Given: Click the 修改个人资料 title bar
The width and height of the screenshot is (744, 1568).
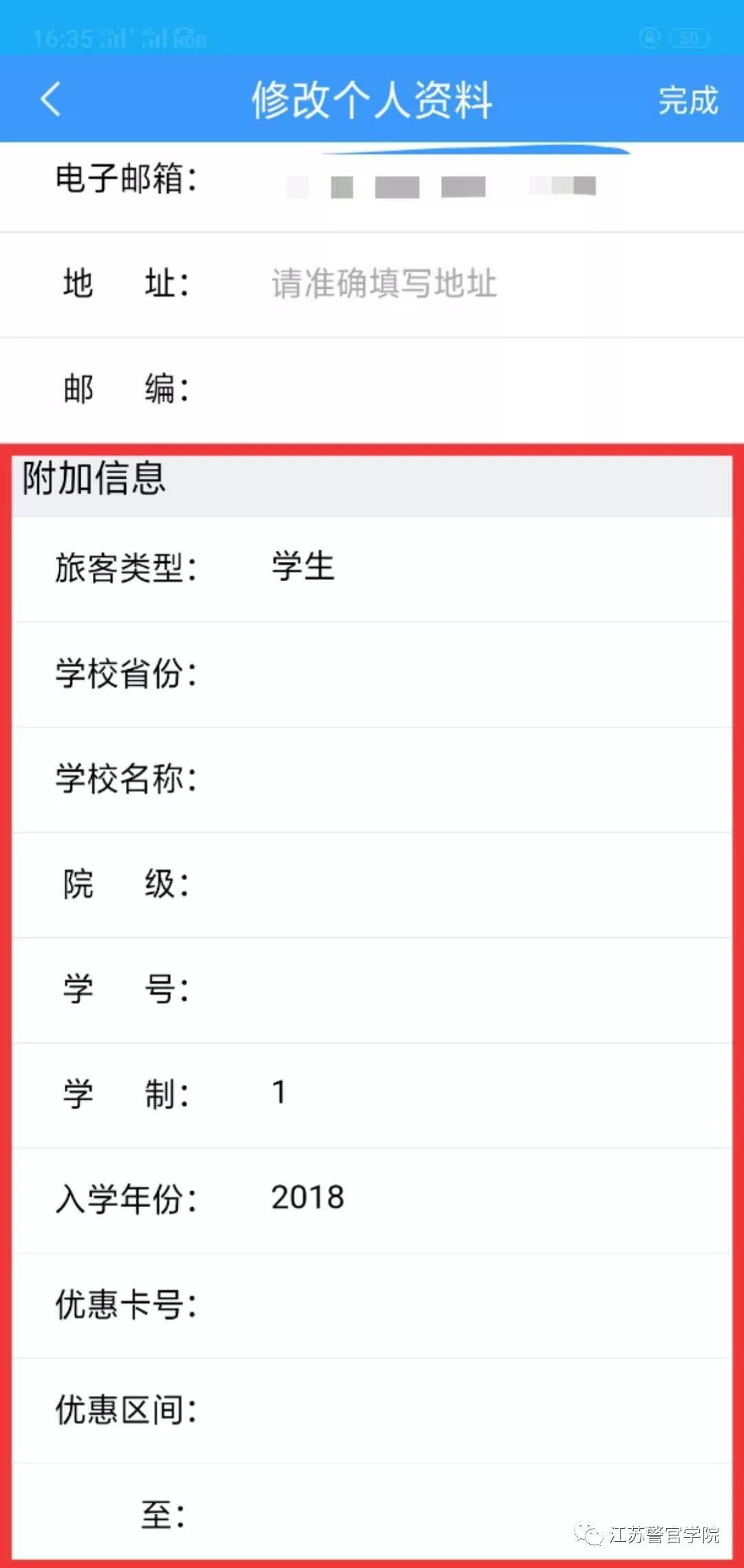Looking at the screenshot, I should [x=372, y=100].
